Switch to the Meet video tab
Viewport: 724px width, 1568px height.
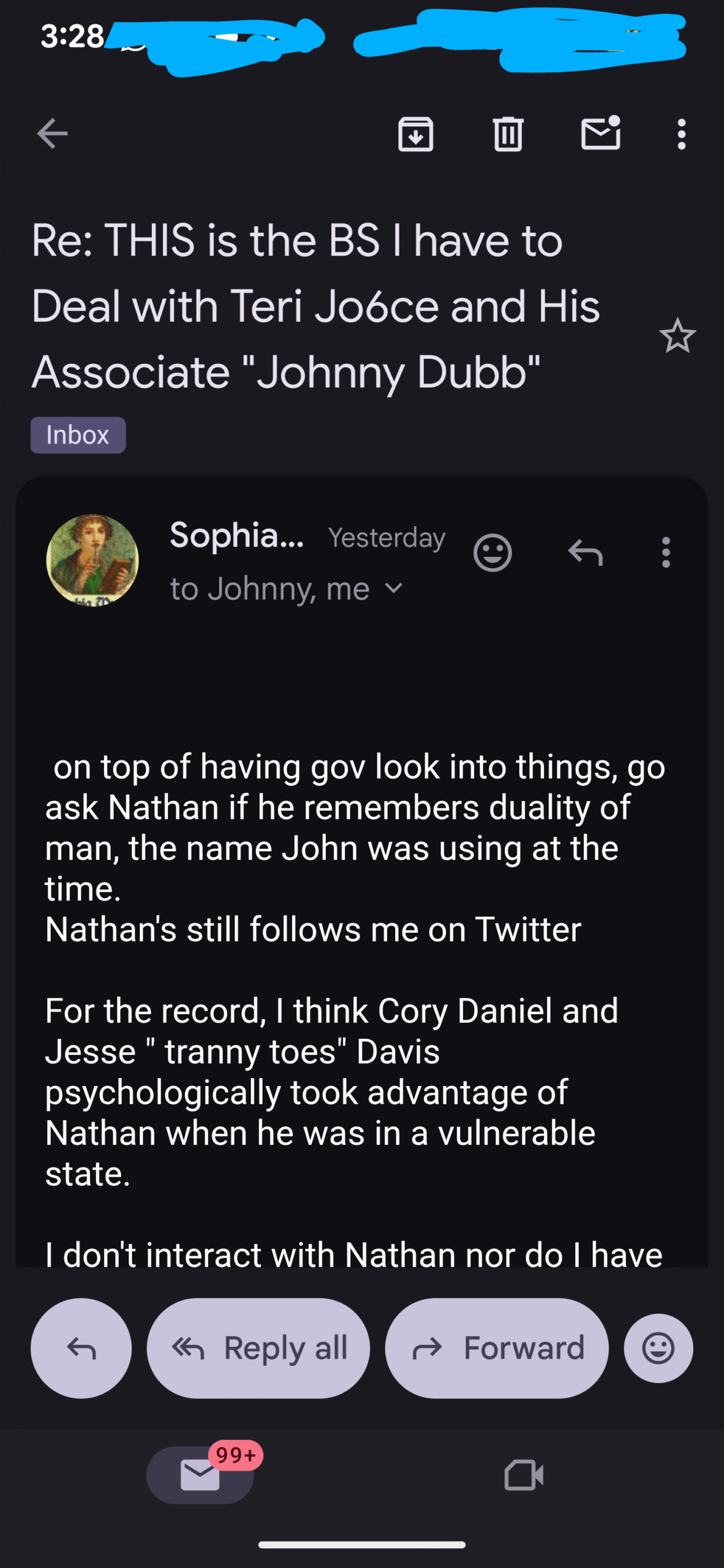(524, 1474)
